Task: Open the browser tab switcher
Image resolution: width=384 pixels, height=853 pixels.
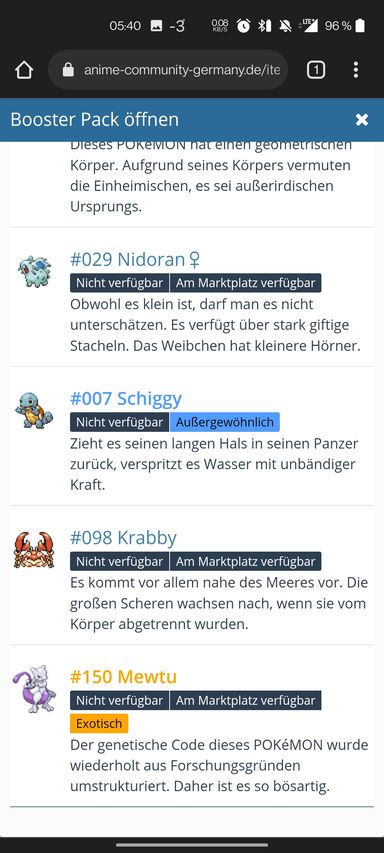Action: pos(316,70)
